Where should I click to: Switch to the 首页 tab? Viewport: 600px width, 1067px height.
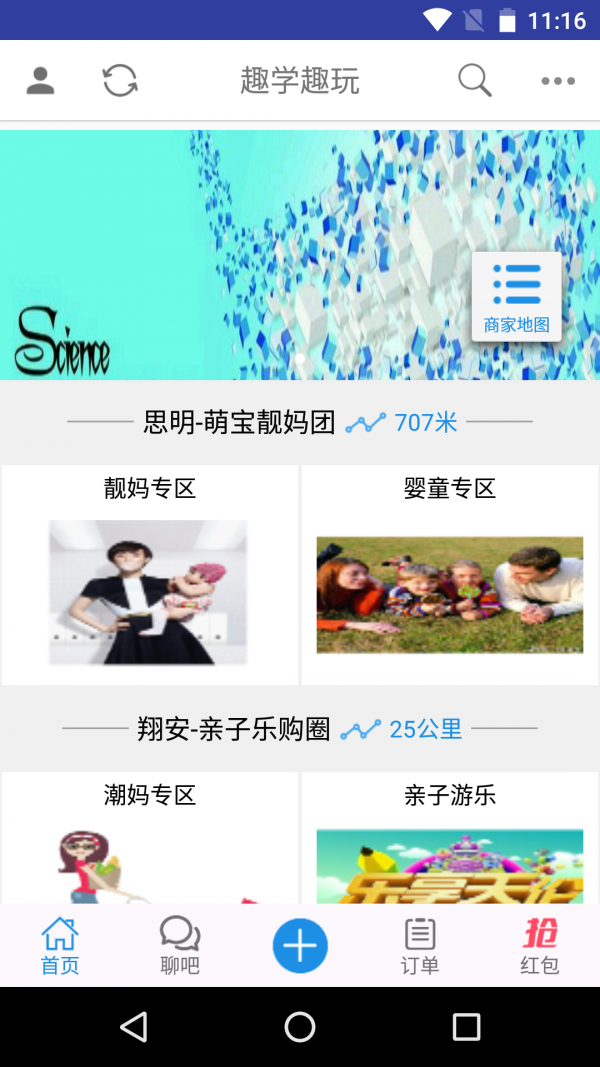point(60,946)
